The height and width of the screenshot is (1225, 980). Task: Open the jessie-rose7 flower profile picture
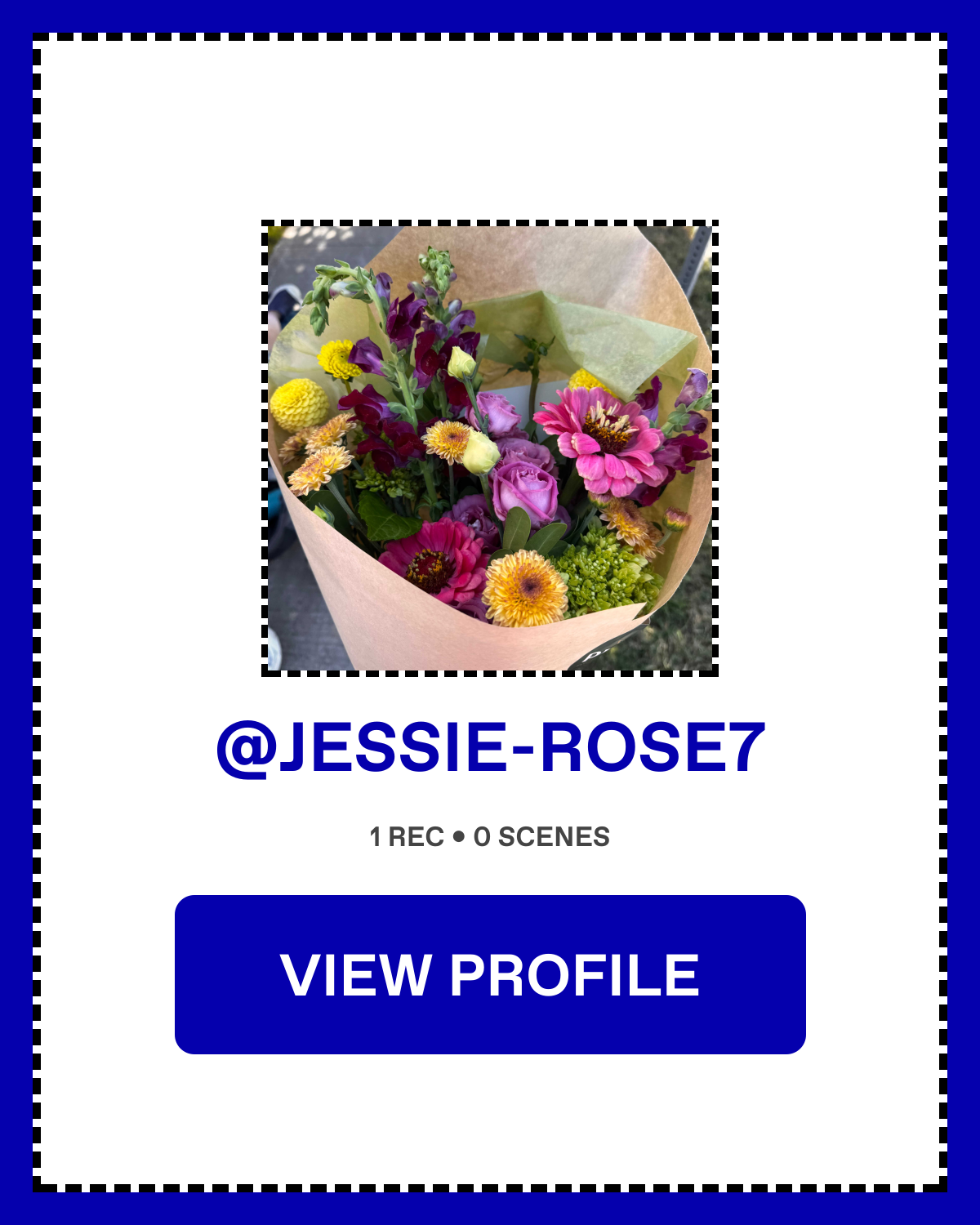point(490,448)
